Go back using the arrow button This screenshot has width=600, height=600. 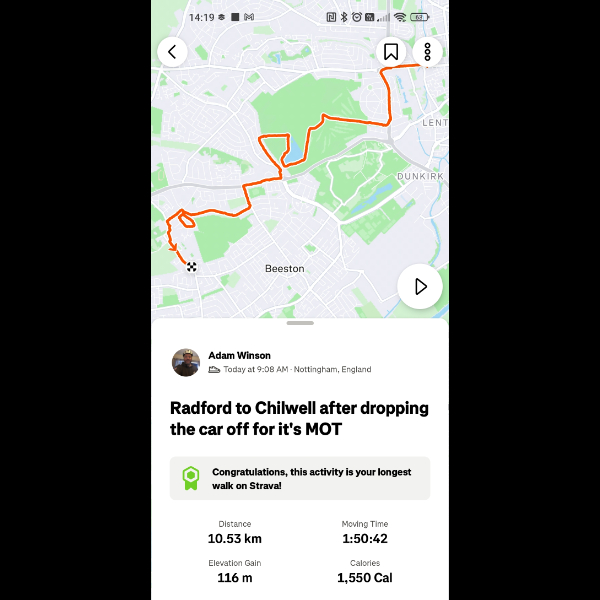point(172,52)
